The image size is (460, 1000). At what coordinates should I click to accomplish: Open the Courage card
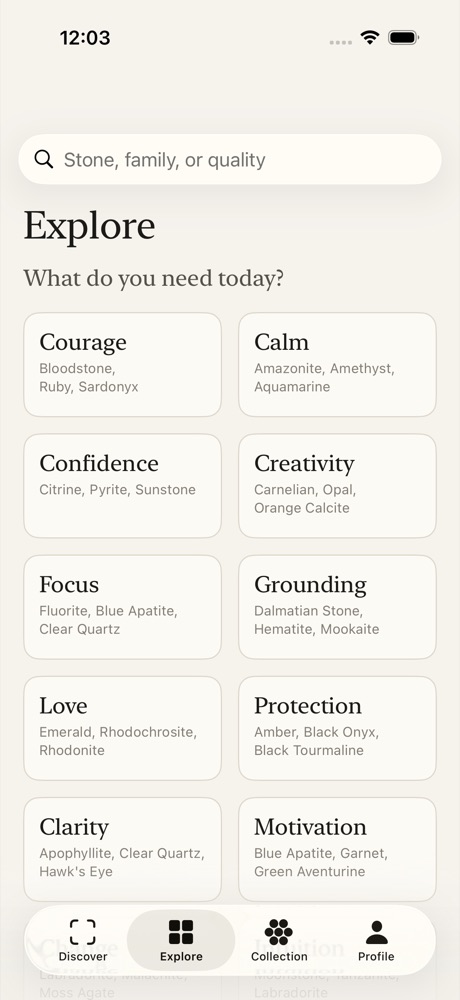[122, 365]
